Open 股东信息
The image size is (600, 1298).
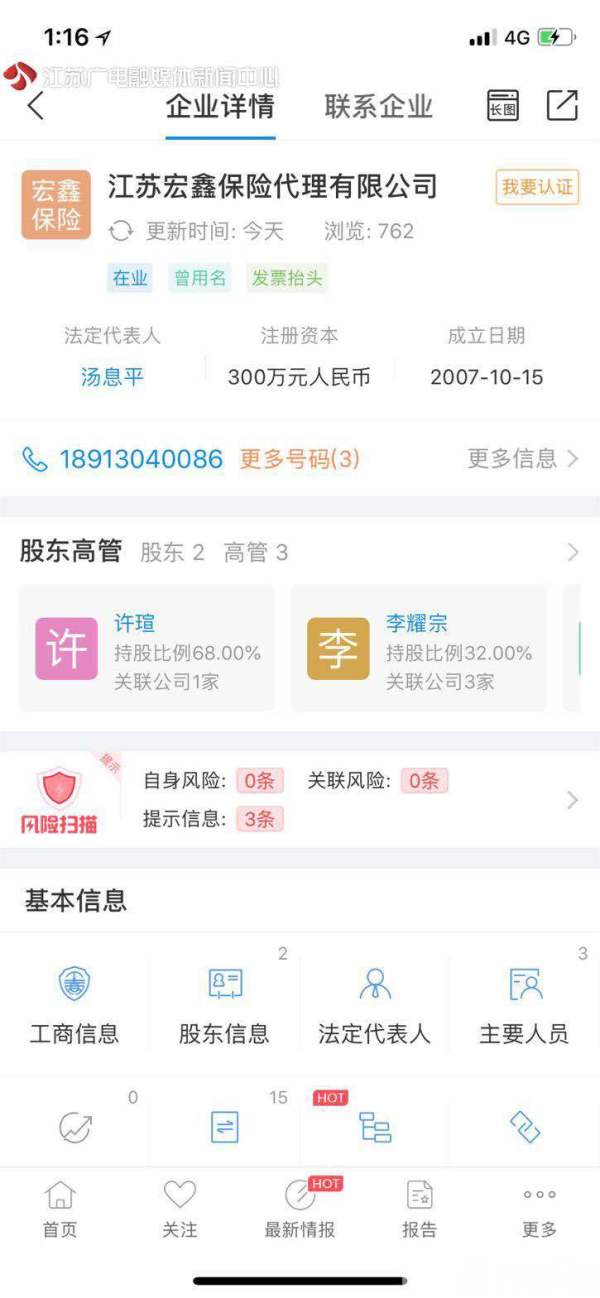click(x=224, y=1005)
